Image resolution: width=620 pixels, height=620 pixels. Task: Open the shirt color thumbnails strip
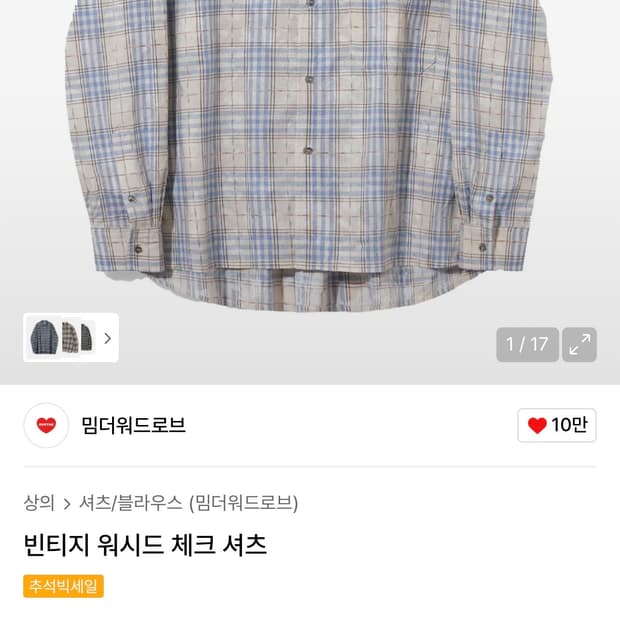70,338
